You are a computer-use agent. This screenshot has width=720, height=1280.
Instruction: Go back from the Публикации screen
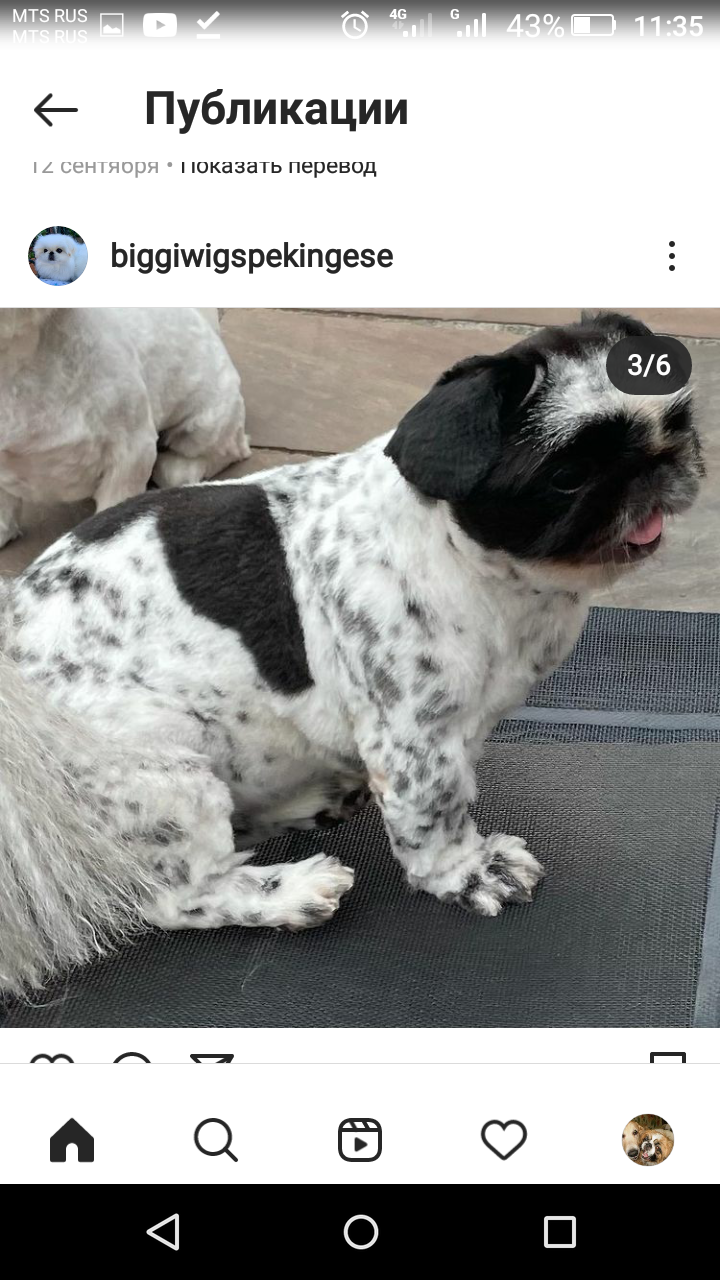point(56,110)
